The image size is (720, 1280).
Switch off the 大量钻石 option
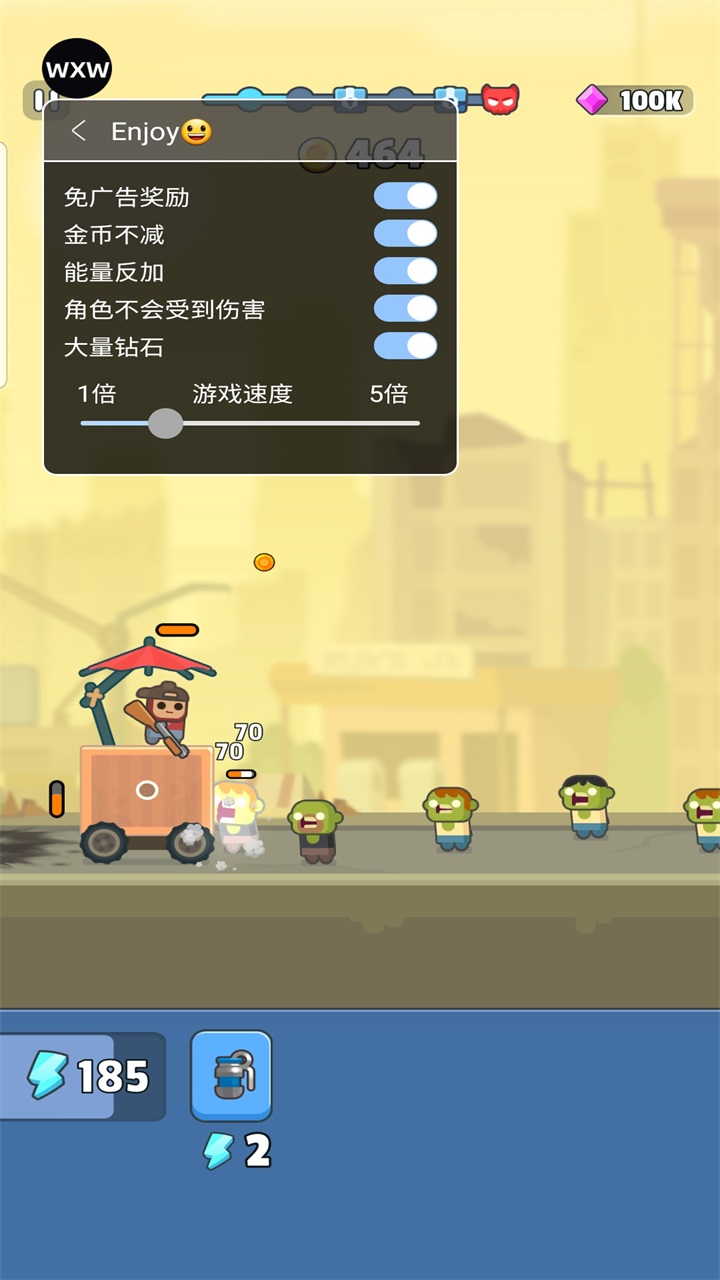tap(405, 346)
